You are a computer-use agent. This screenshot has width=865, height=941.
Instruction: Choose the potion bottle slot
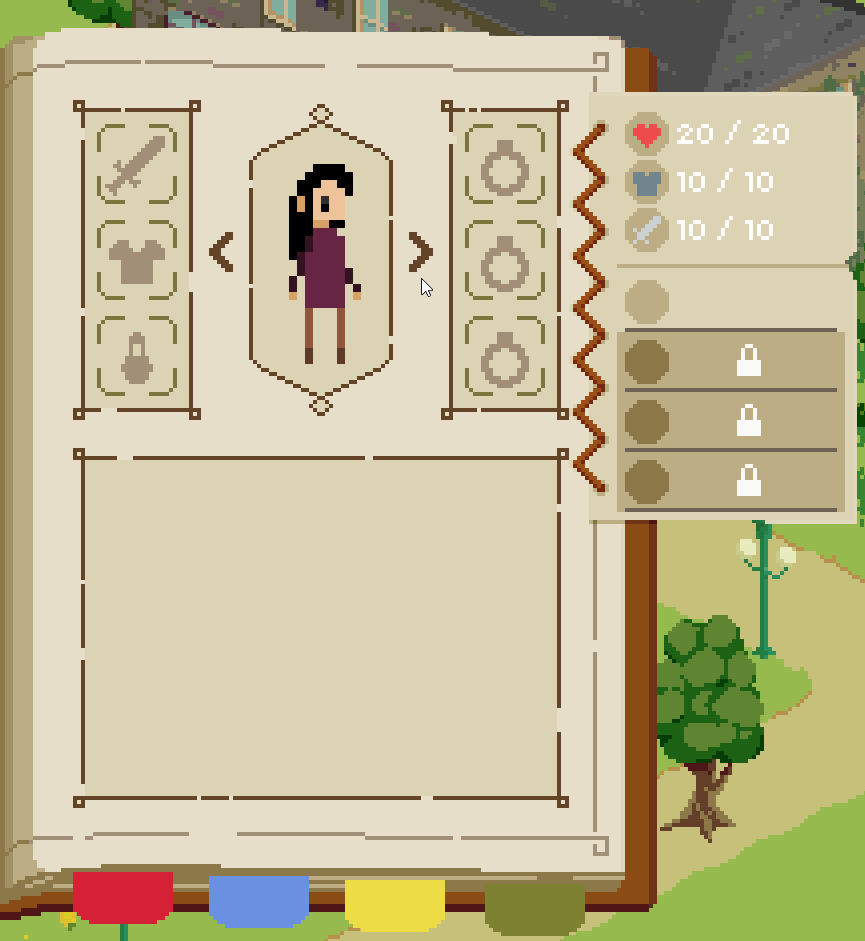[x=137, y=357]
